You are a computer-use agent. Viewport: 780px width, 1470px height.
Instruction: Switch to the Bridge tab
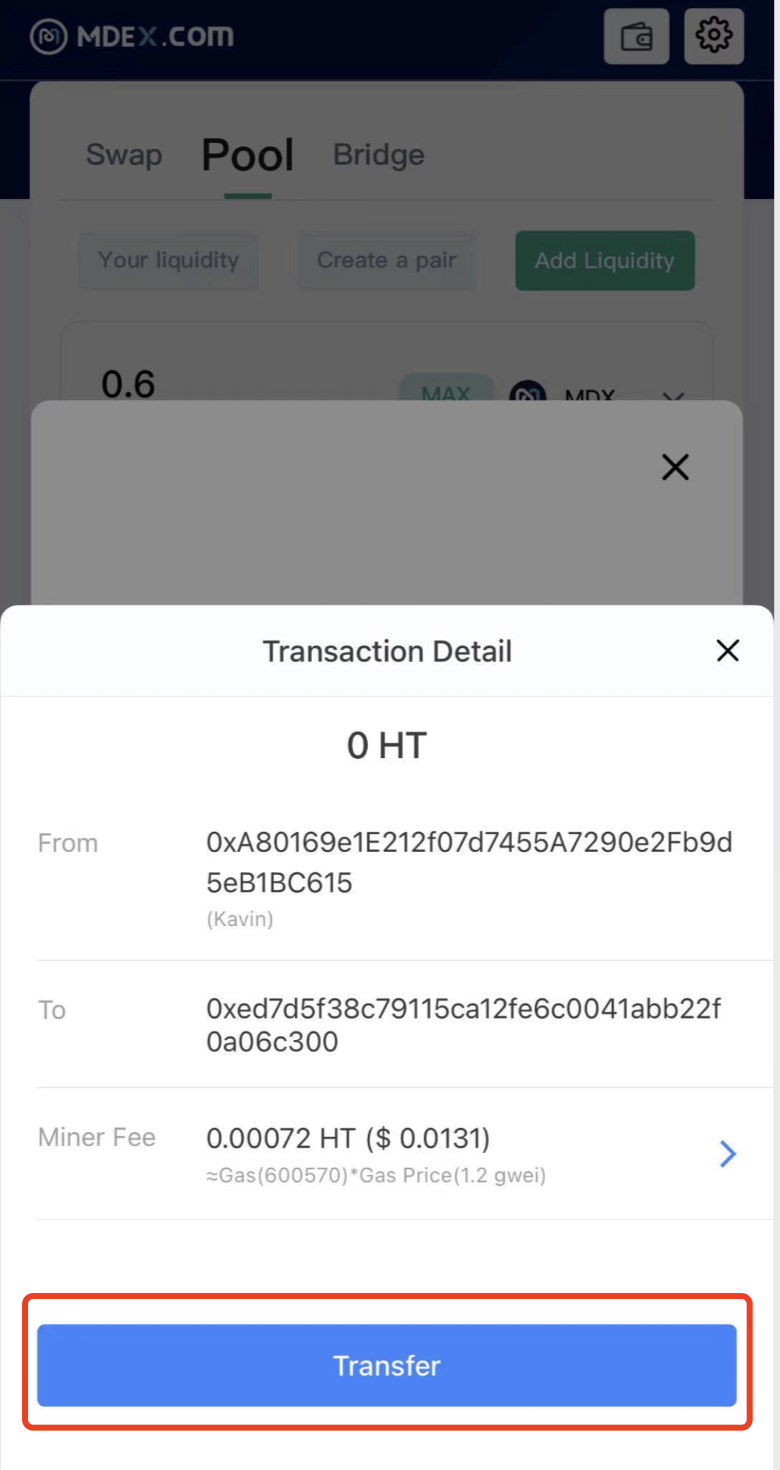(x=378, y=155)
